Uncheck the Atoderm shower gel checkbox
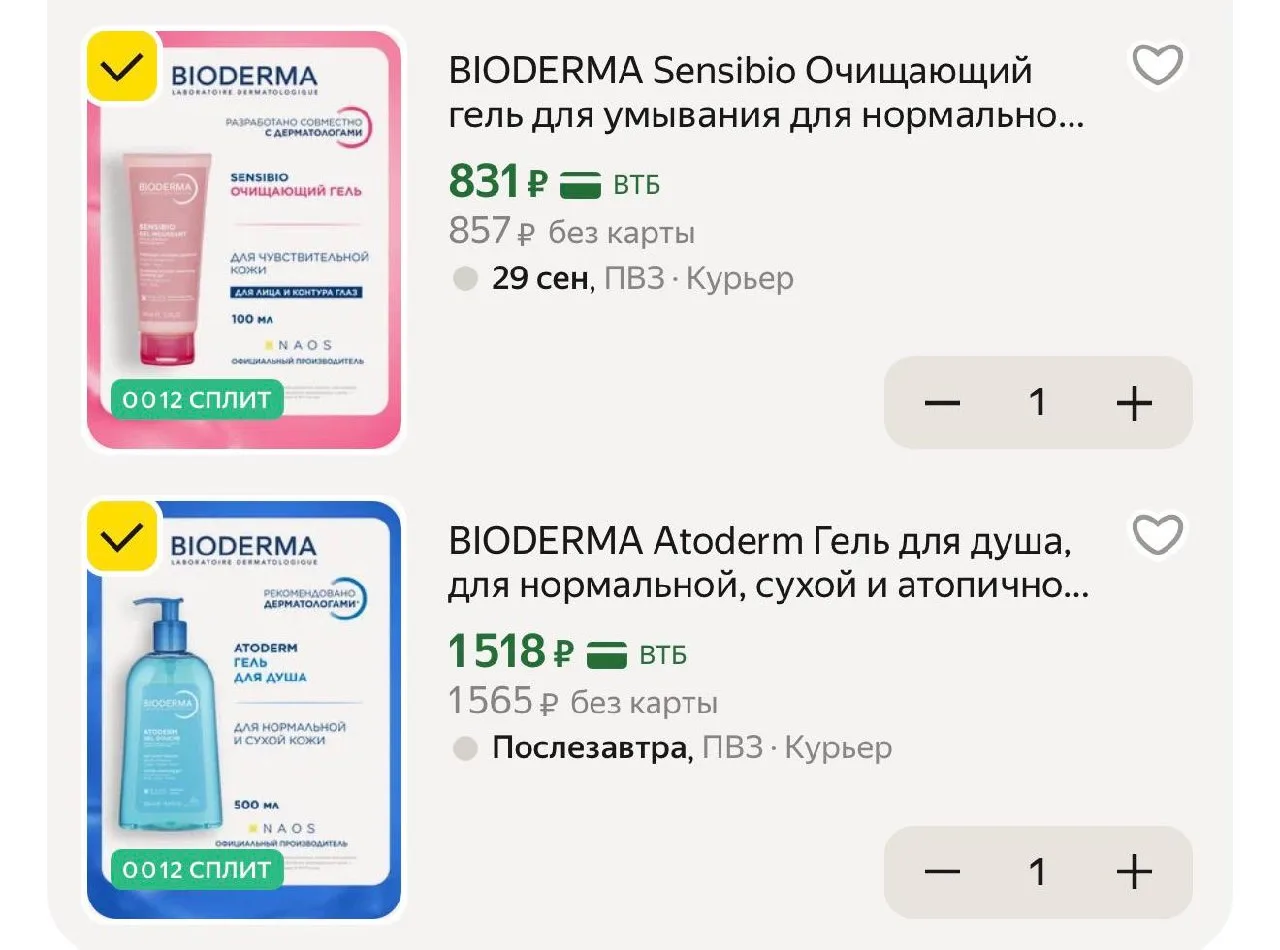 click(x=122, y=537)
